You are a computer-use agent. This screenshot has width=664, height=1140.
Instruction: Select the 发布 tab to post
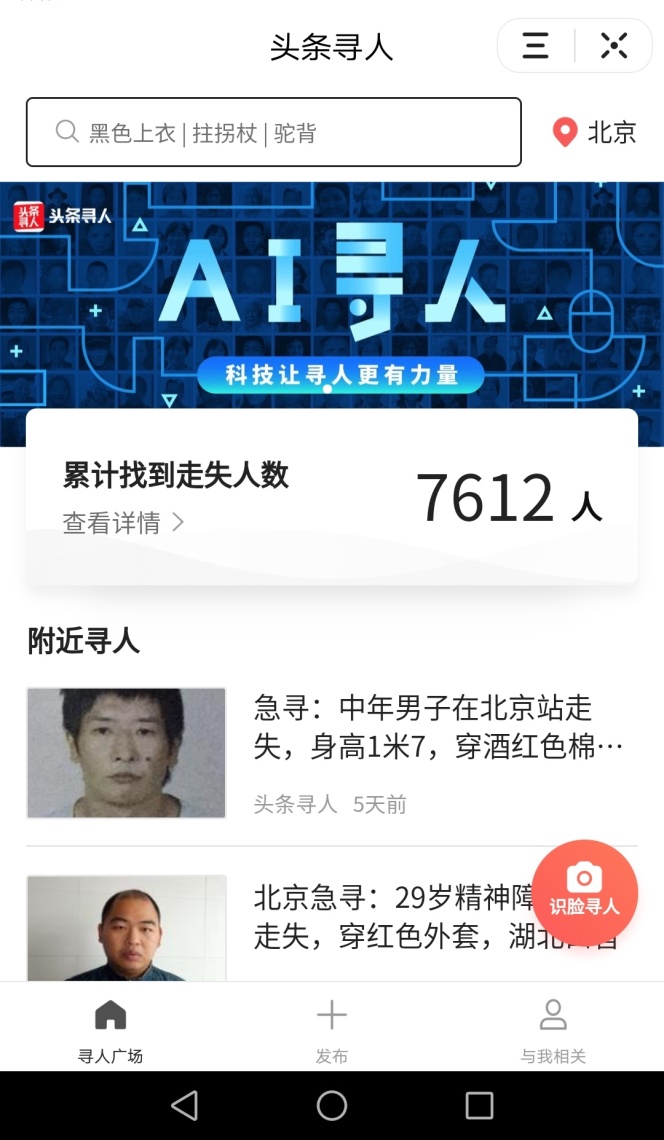(x=332, y=1030)
